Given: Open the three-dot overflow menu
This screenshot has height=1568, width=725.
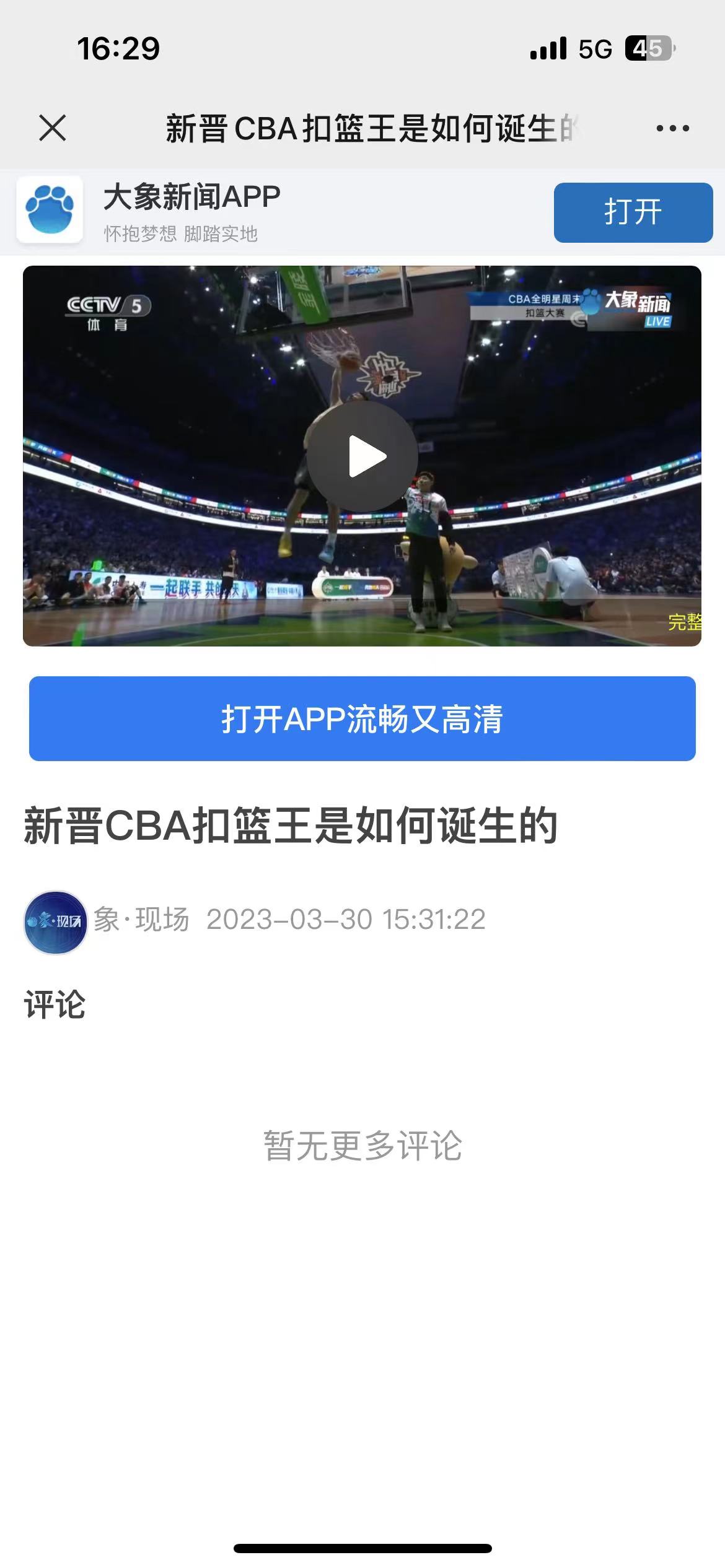Looking at the screenshot, I should click(672, 129).
